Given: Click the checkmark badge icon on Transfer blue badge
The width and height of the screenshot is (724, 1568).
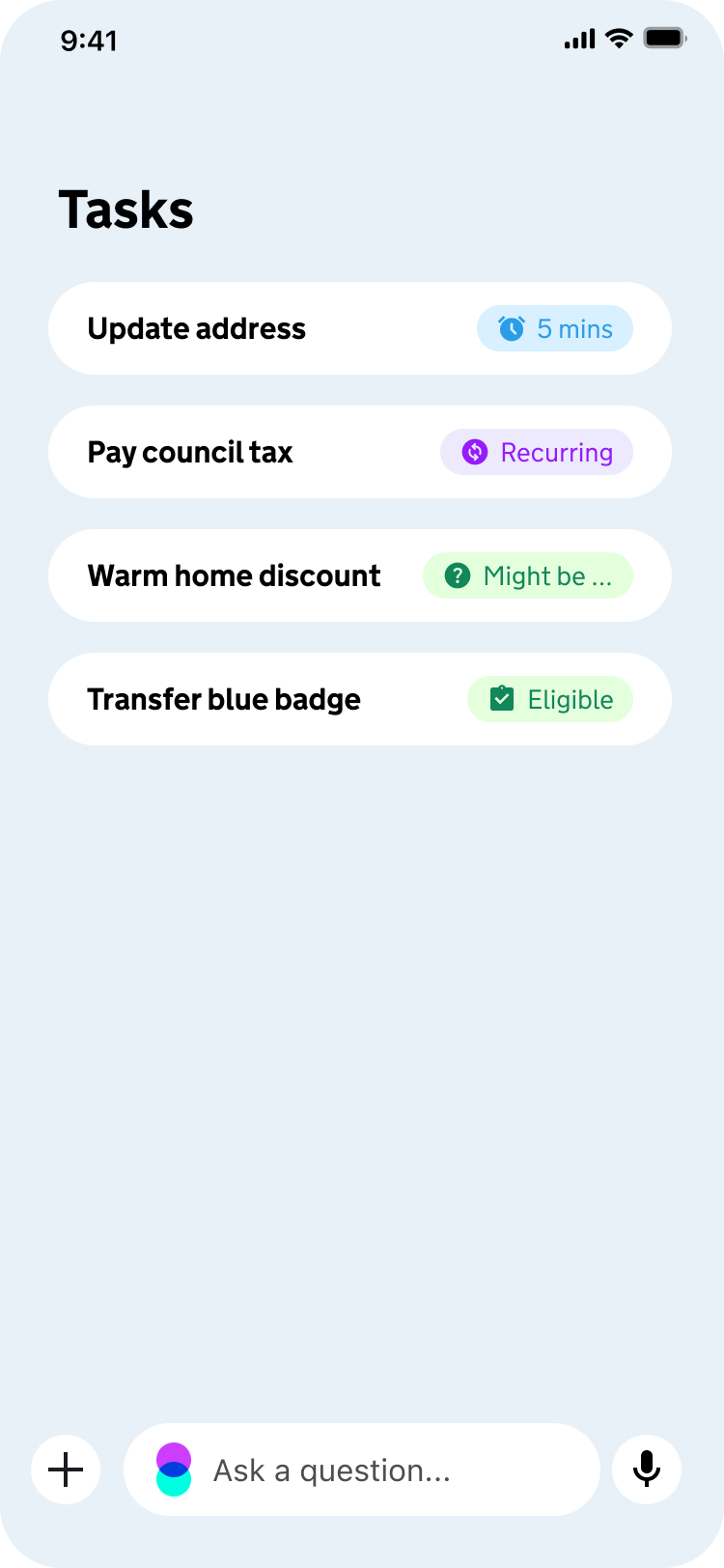Looking at the screenshot, I should coord(501,699).
